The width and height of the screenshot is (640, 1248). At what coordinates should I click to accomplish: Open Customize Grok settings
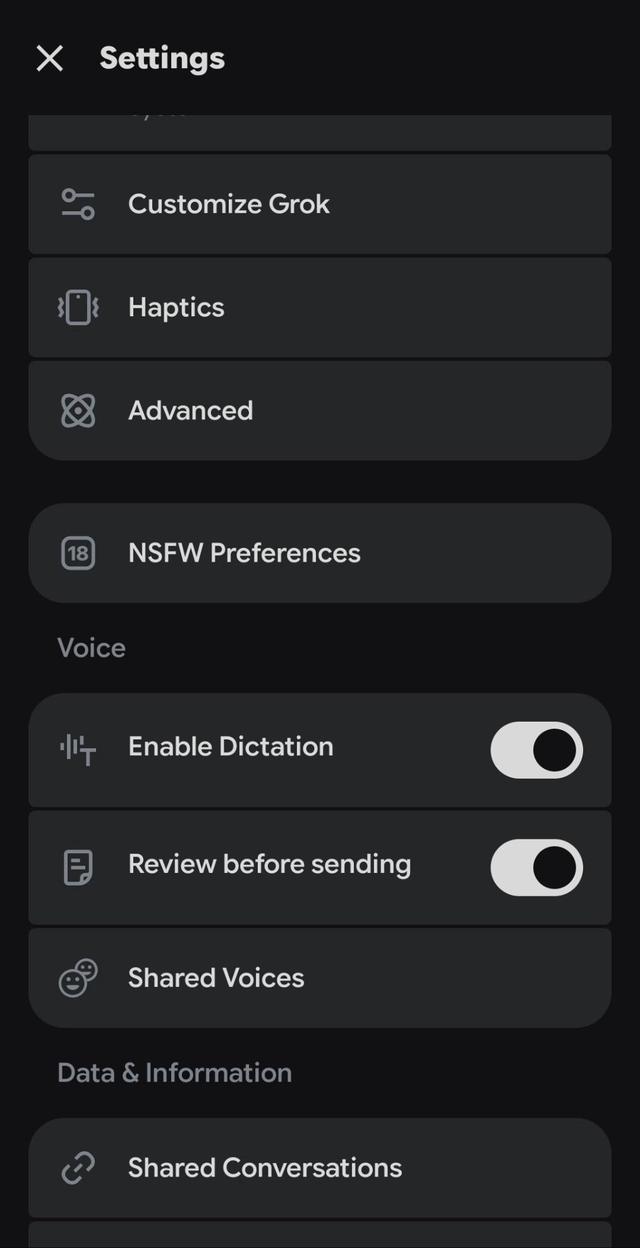point(318,204)
